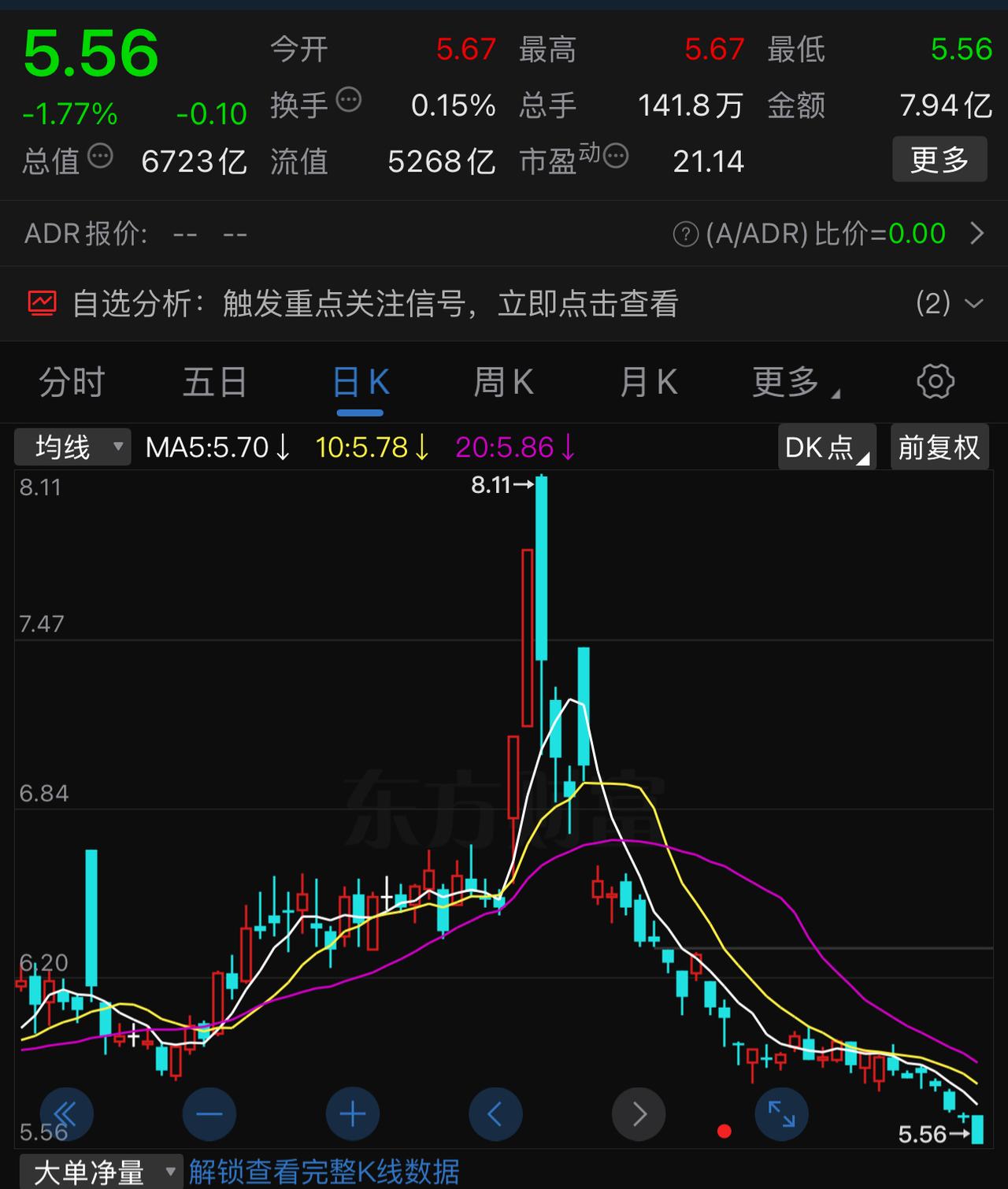Open the 均线 indicator dropdown
Viewport: 1008px width, 1189px height.
(72, 446)
